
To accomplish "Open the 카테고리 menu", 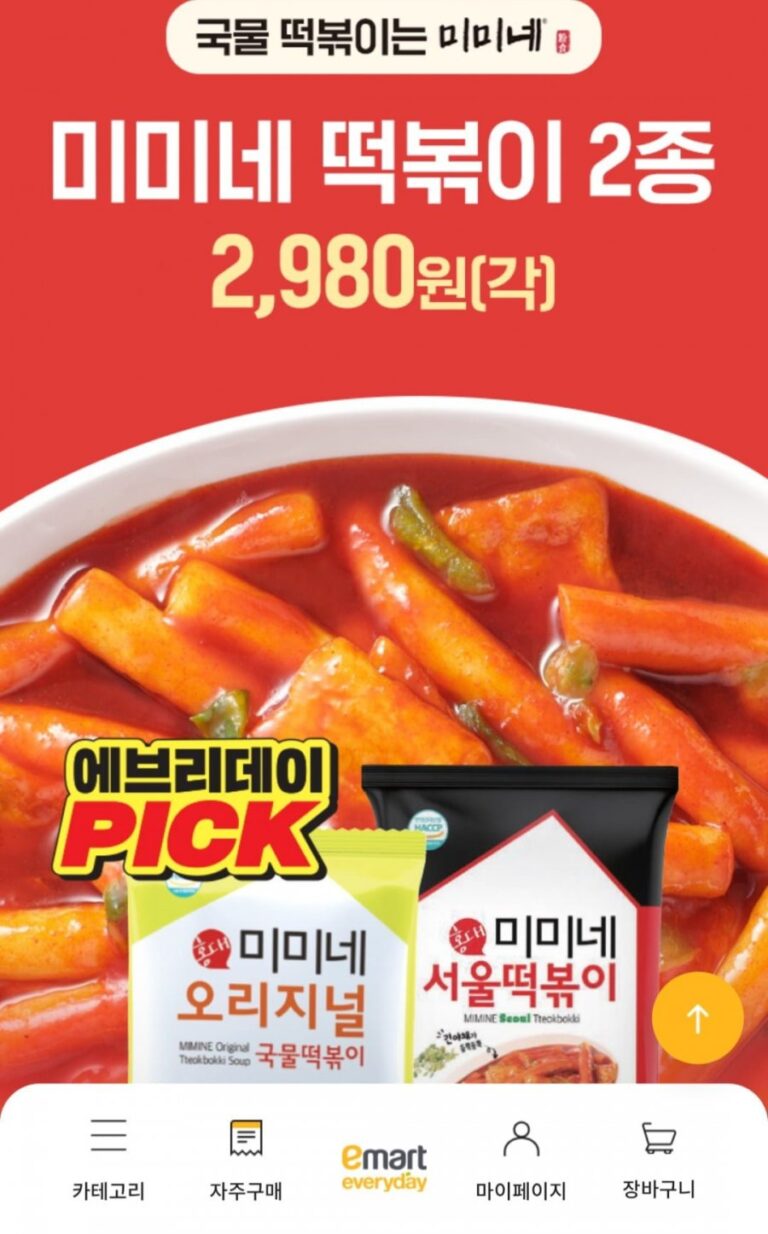I will pos(108,1158).
